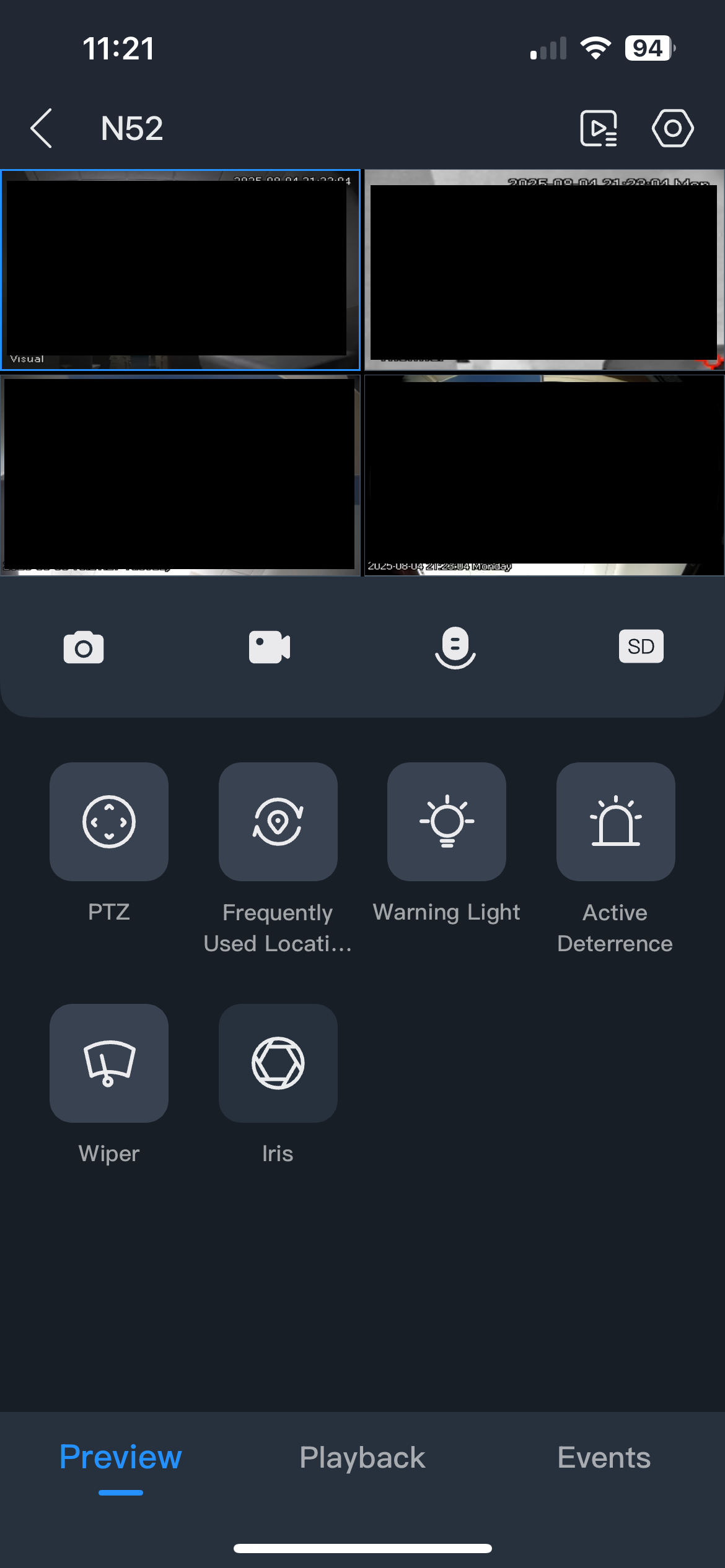Image resolution: width=725 pixels, height=1568 pixels.
Task: Start recording with the video camera icon
Action: pos(269,647)
